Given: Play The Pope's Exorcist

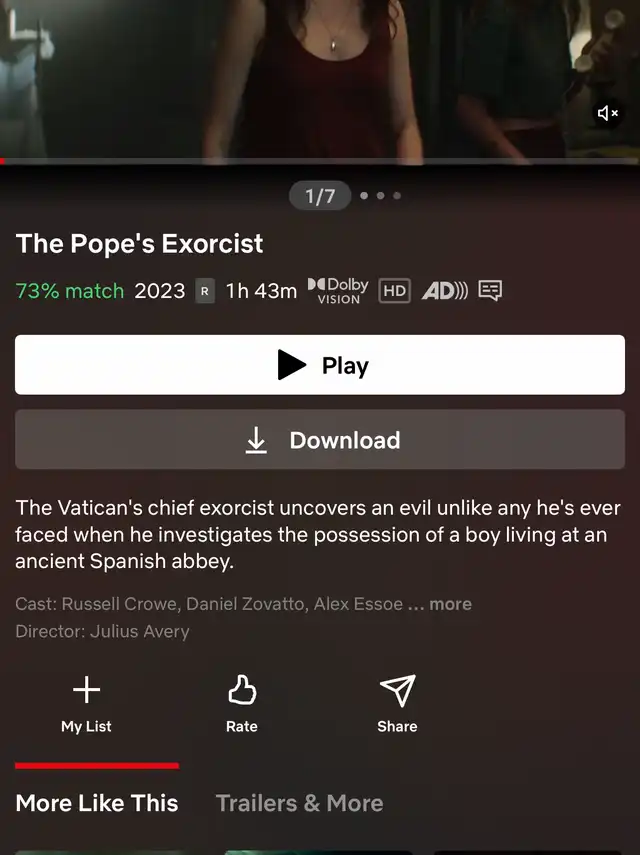Looking at the screenshot, I should coord(320,365).
